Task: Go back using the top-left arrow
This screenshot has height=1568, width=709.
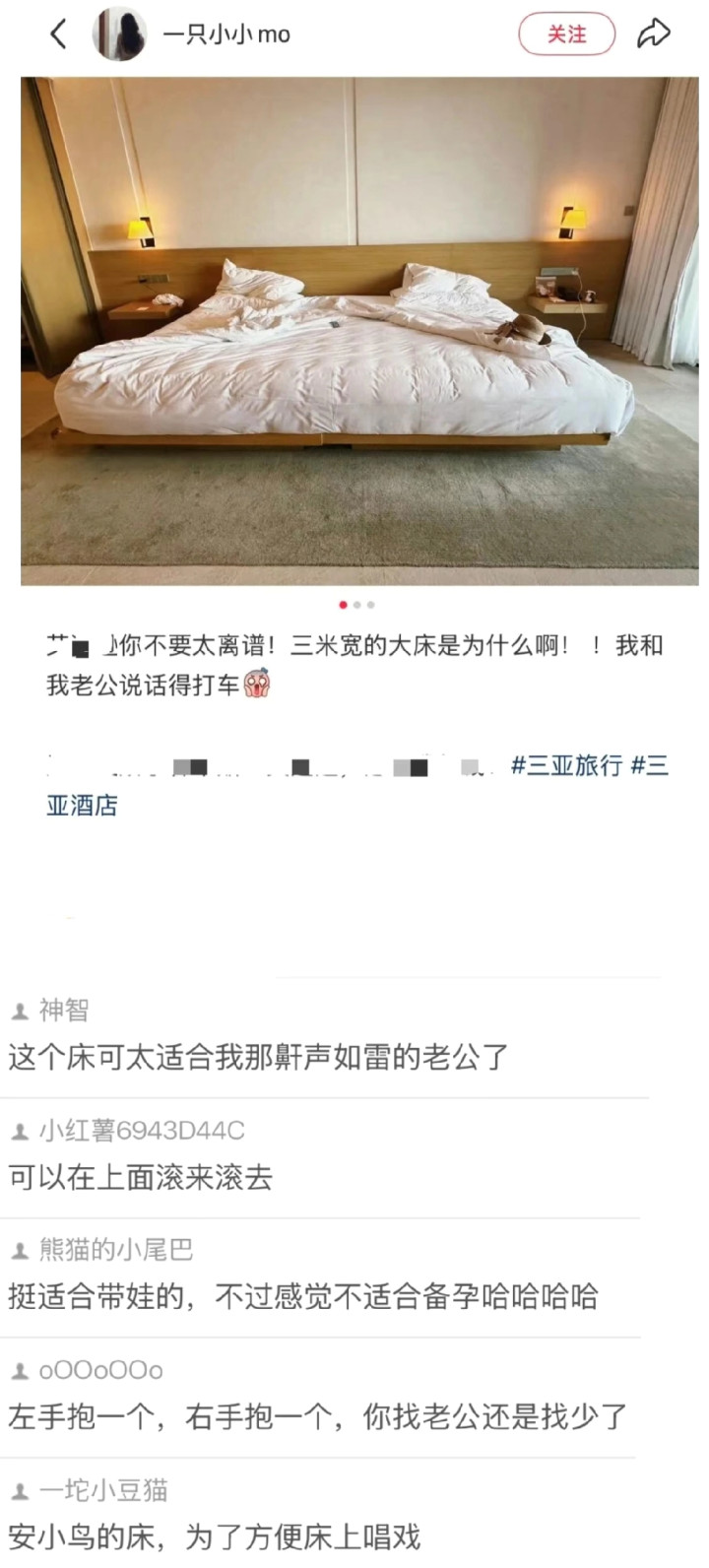Action: click(x=58, y=34)
